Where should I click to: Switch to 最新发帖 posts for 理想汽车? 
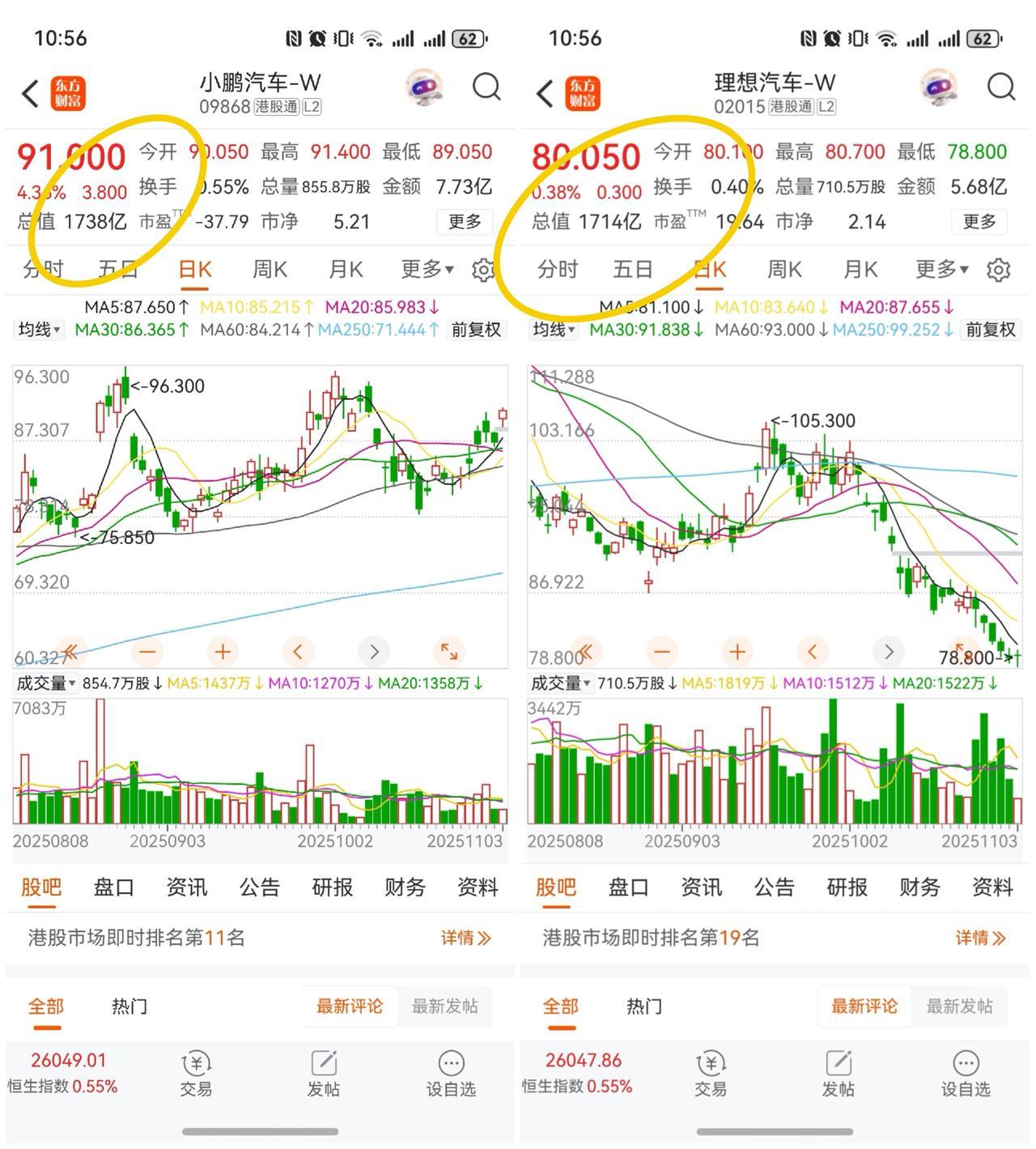point(960,1006)
